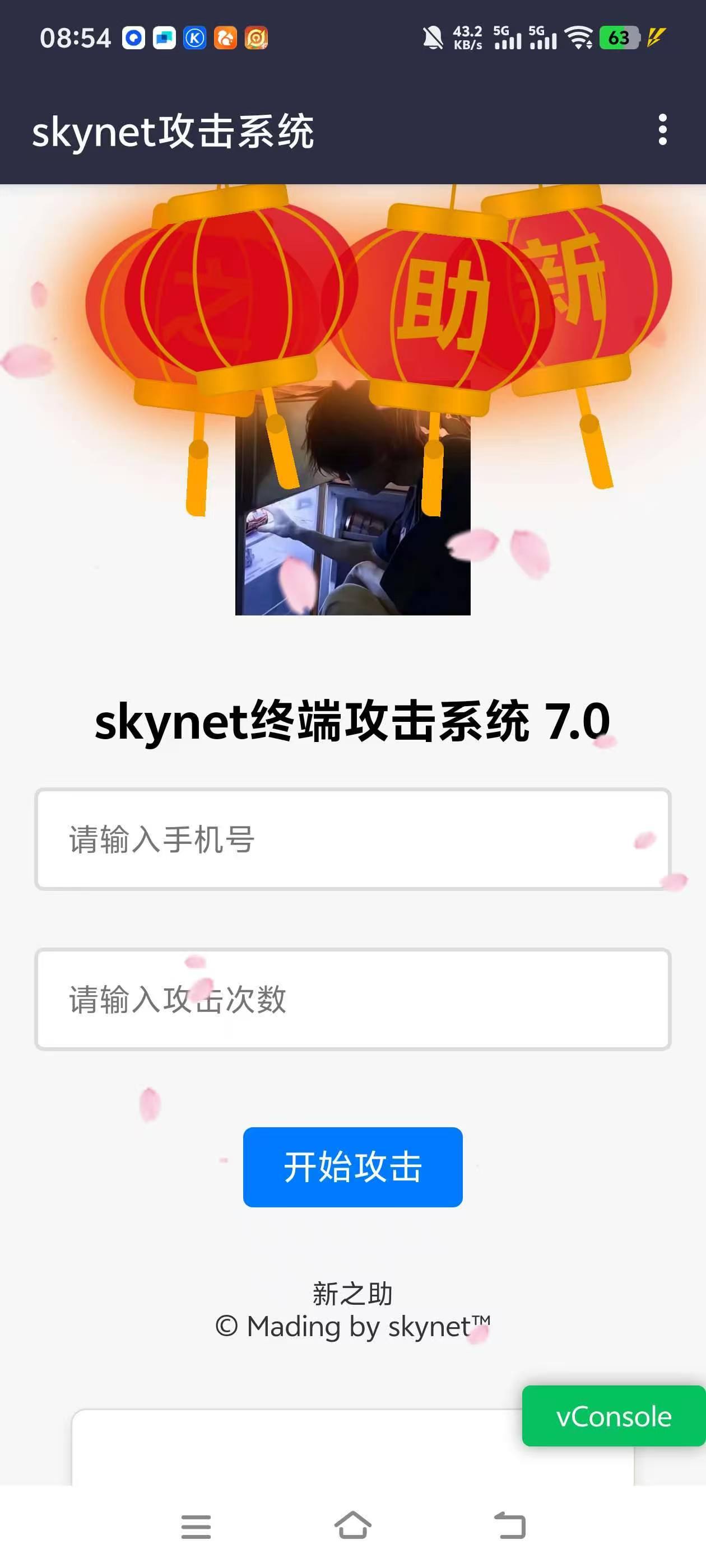The image size is (706, 1568).
Task: Focus the phone number input field
Action: (352, 839)
